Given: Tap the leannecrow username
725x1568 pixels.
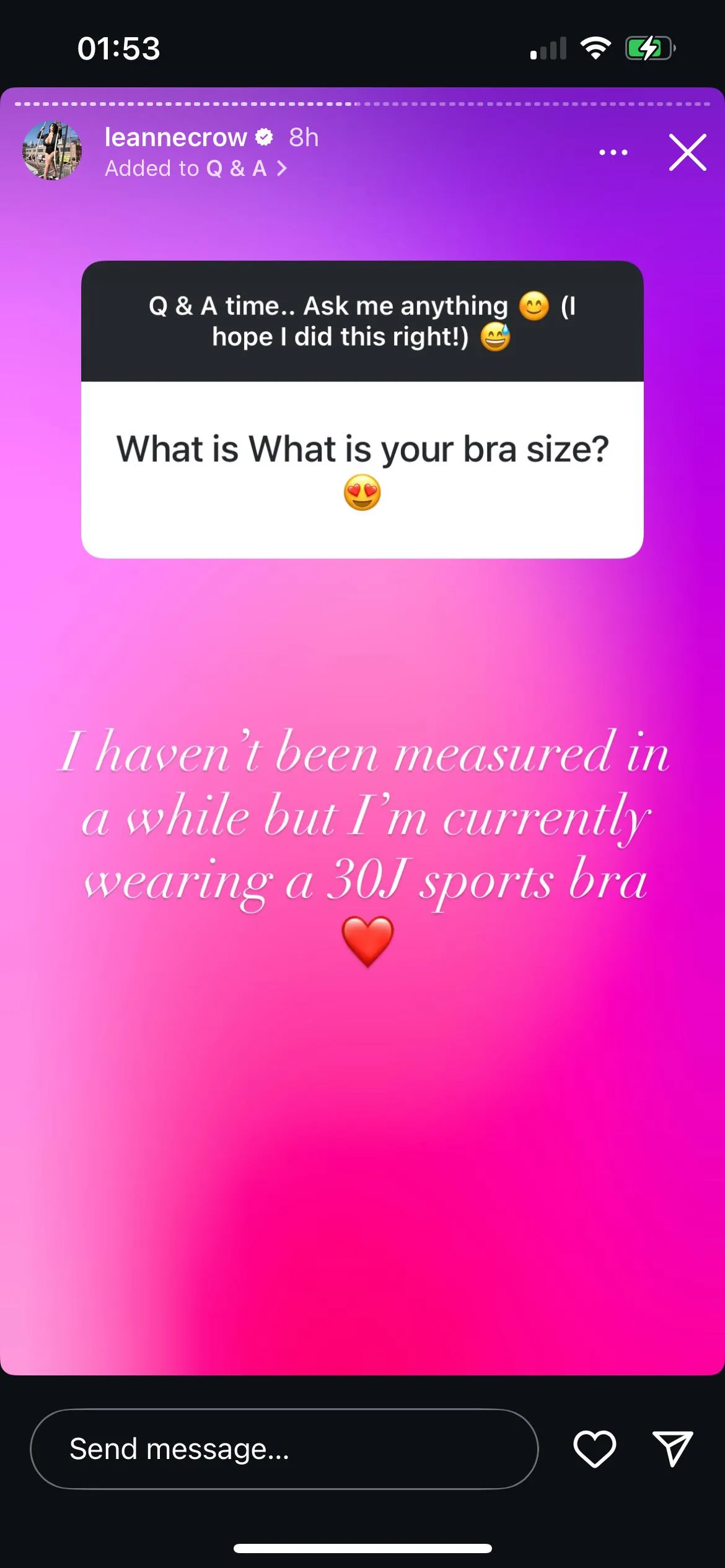Looking at the screenshot, I should [175, 137].
